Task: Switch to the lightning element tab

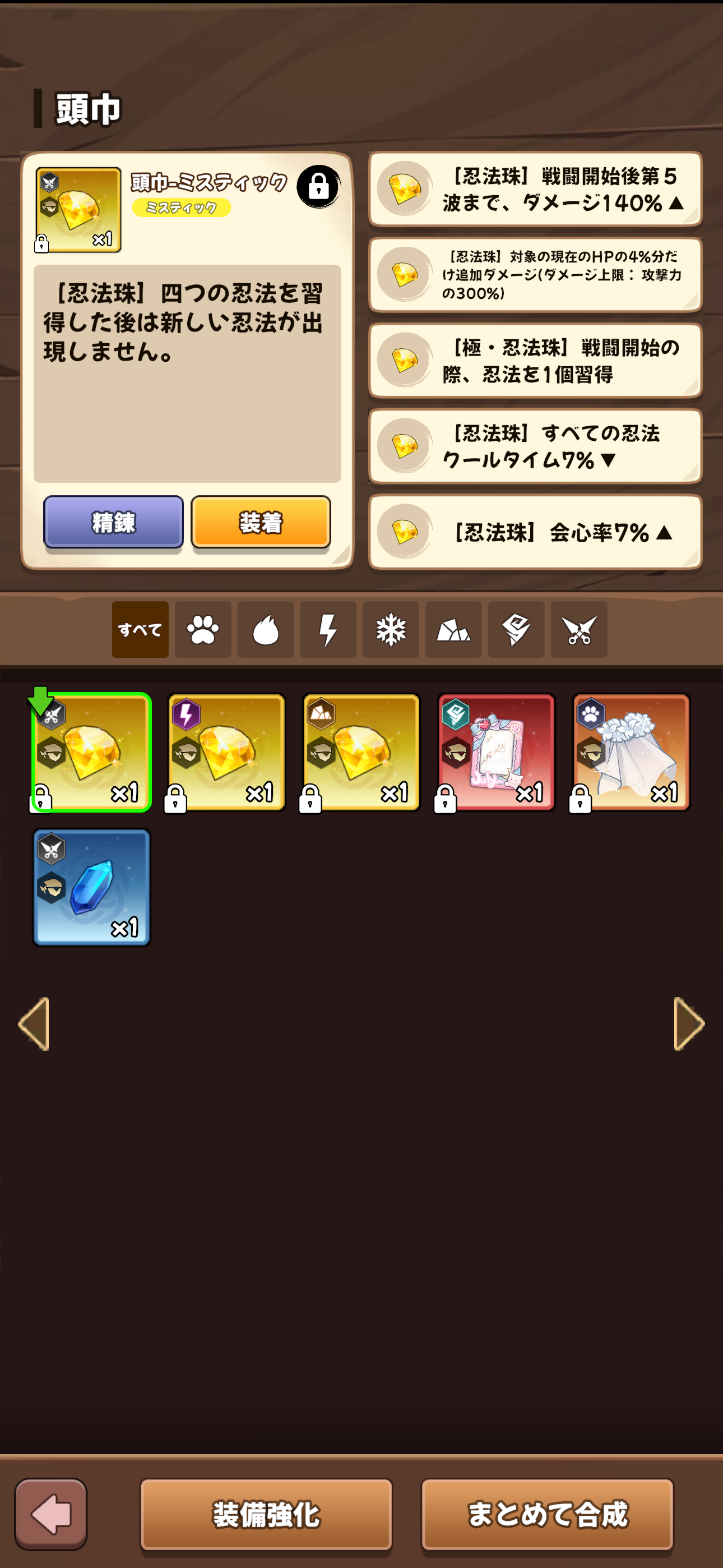Action: coord(328,629)
